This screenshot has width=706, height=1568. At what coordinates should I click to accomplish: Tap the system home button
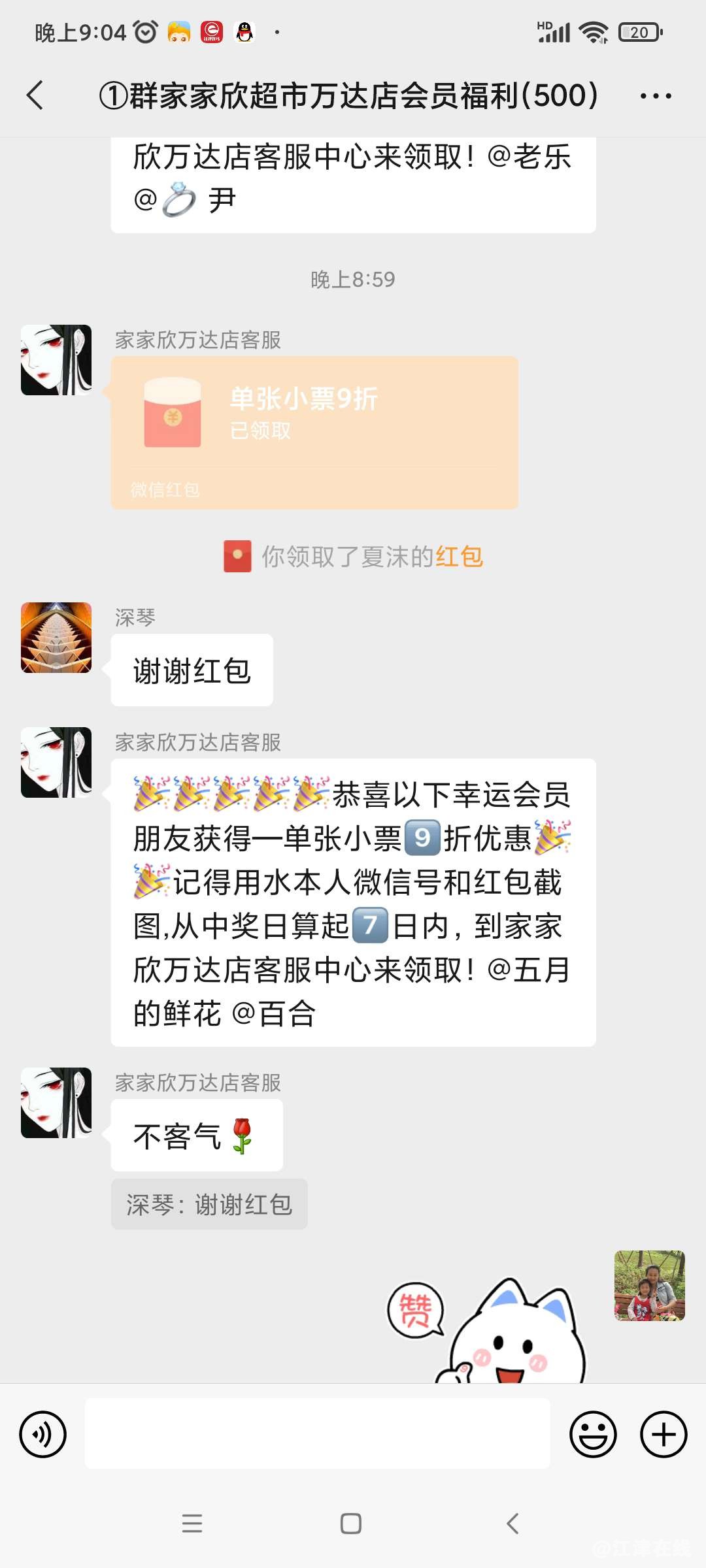point(351,1524)
